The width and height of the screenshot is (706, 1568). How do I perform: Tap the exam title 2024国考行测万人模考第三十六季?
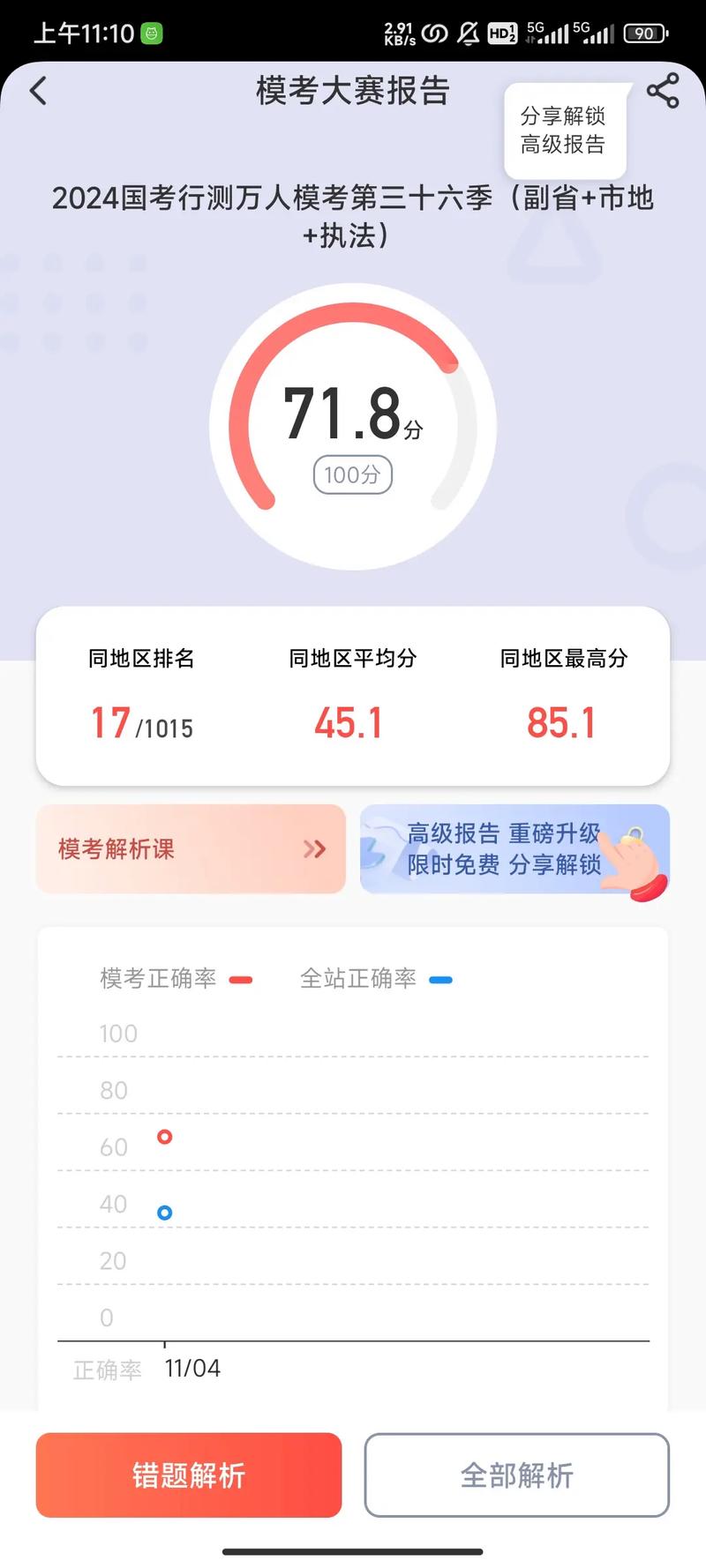pyautogui.click(x=352, y=216)
